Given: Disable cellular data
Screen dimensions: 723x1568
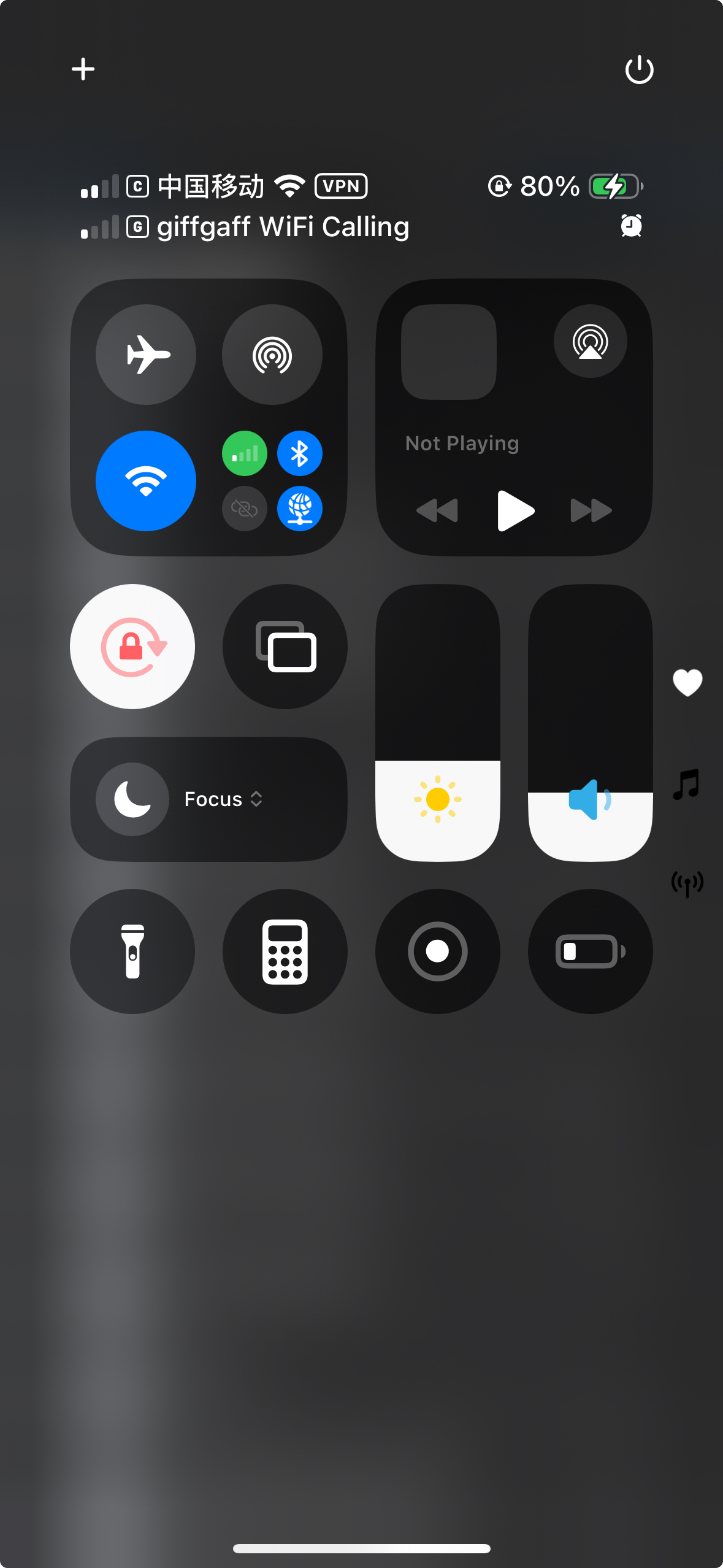Looking at the screenshot, I should click(x=245, y=454).
